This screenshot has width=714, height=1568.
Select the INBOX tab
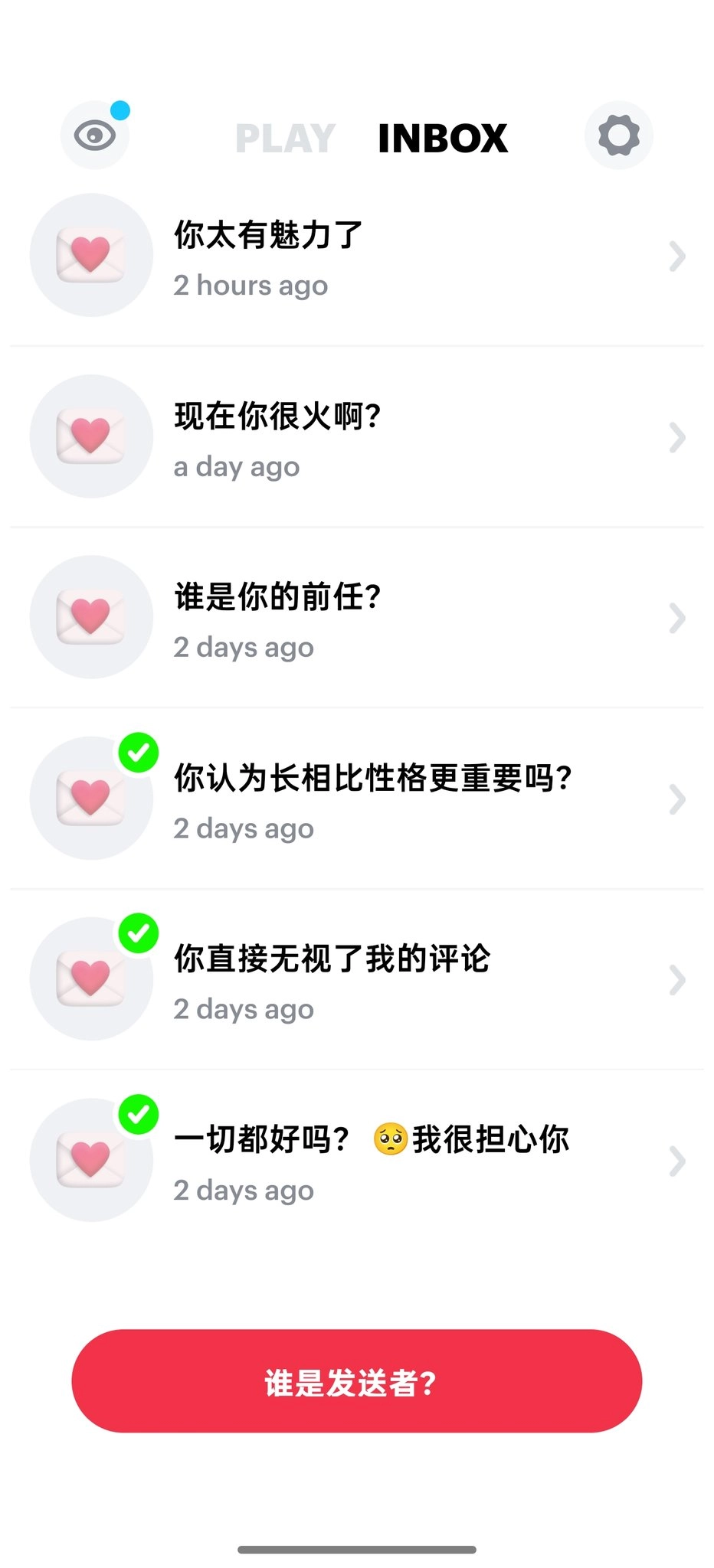443,139
